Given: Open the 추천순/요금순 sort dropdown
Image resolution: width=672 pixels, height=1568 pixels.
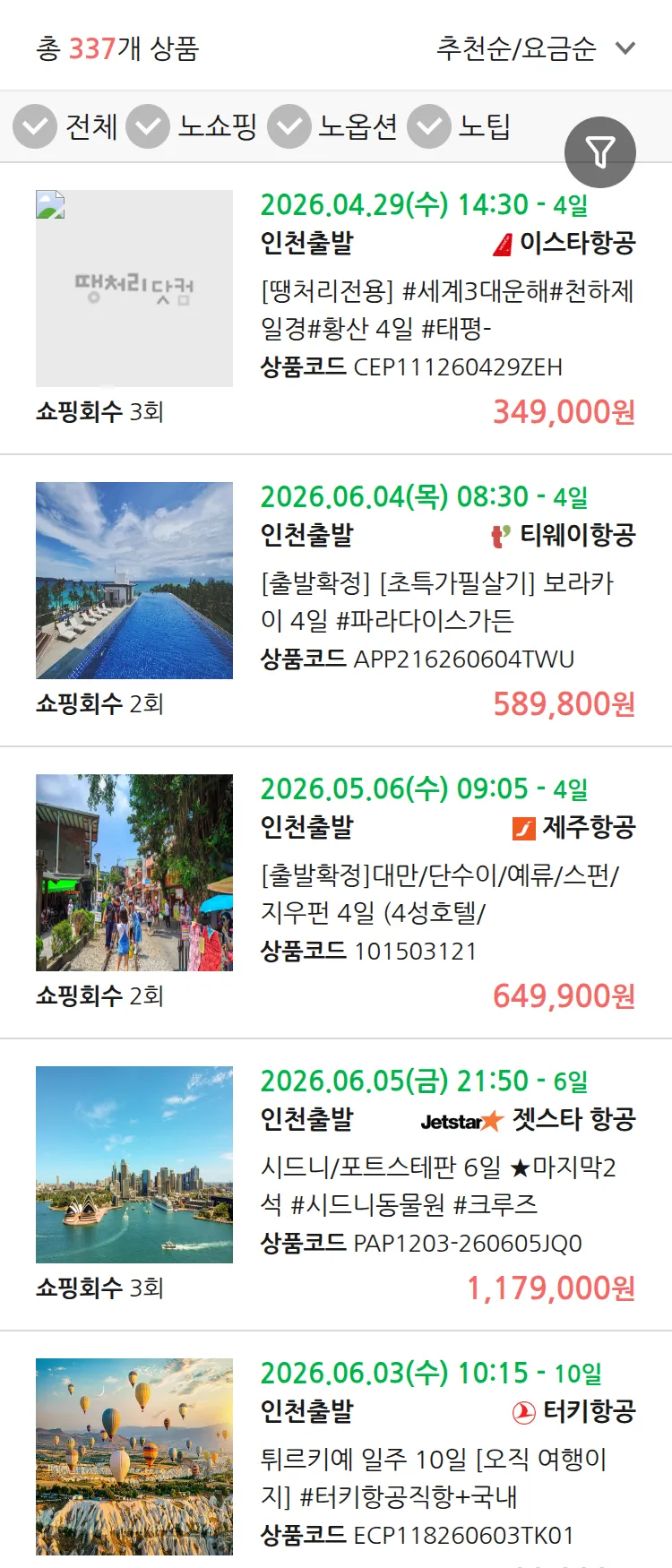Looking at the screenshot, I should (515, 49).
